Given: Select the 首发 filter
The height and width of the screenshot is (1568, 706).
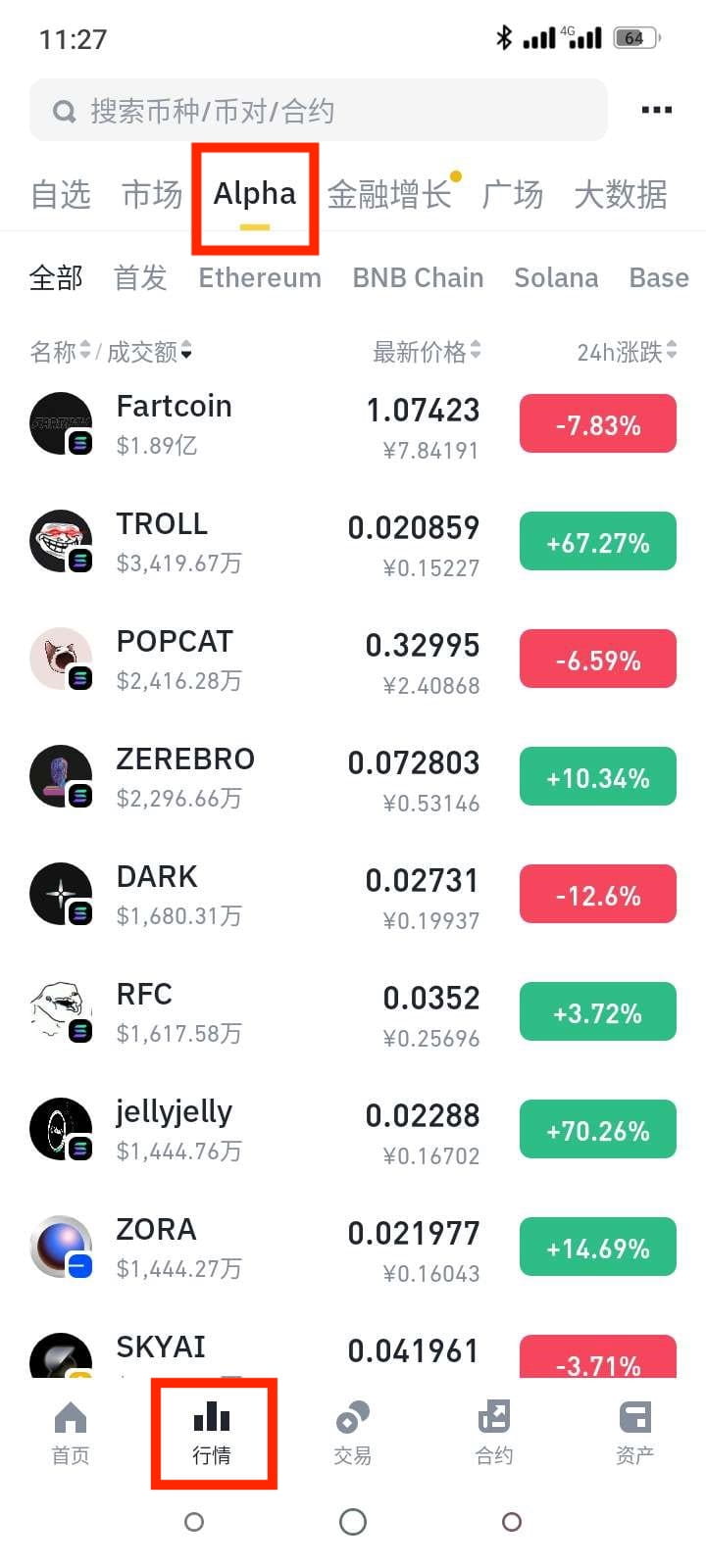Looking at the screenshot, I should (x=140, y=278).
